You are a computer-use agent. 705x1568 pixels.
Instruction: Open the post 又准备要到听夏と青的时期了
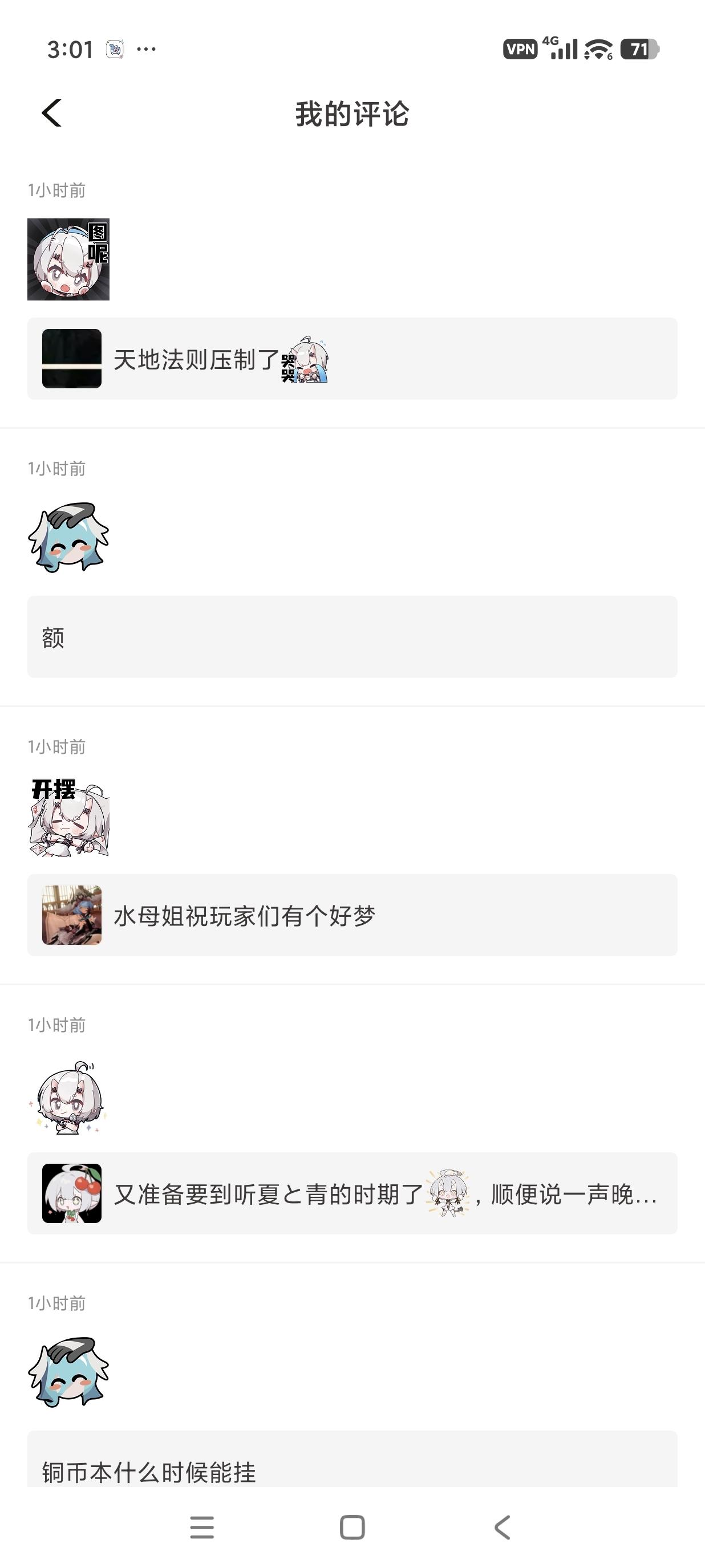tap(352, 1193)
